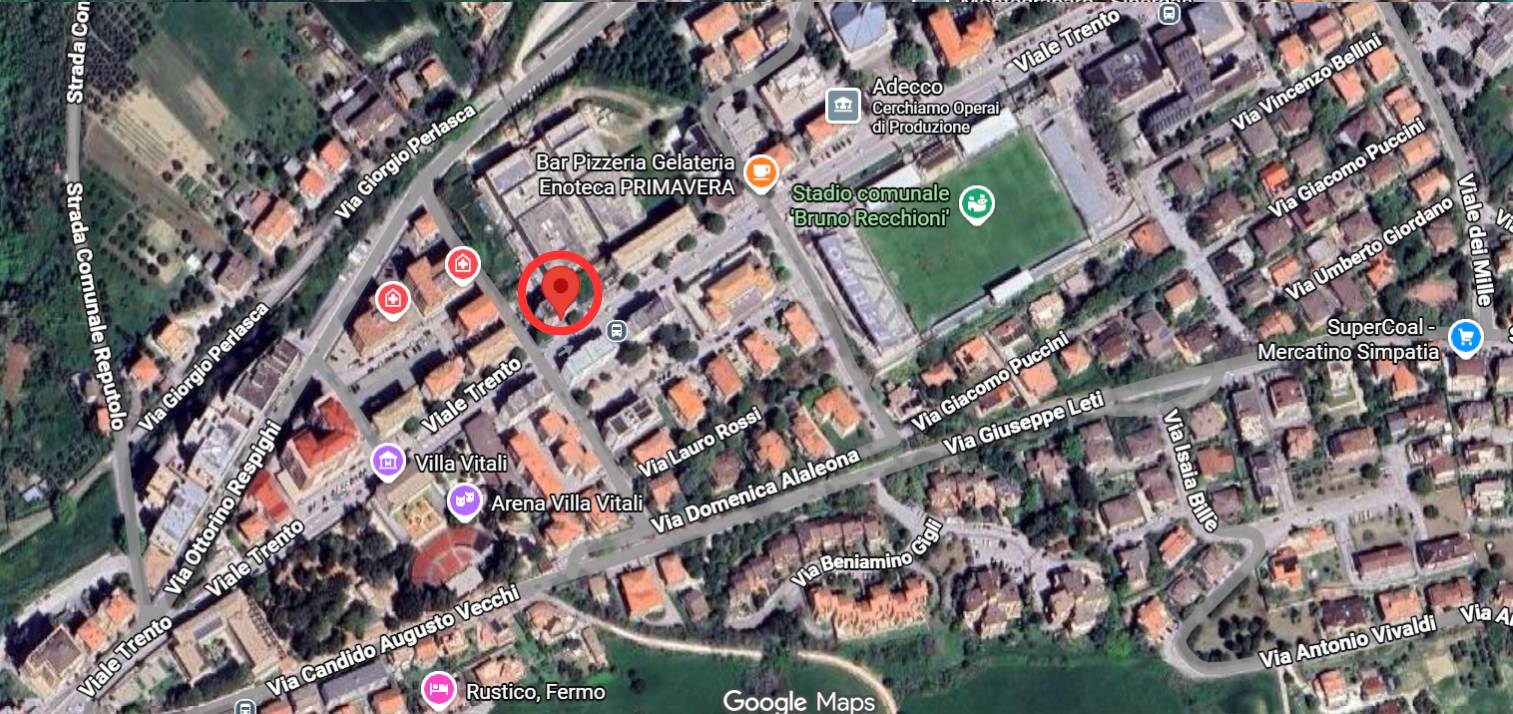The image size is (1513, 714).
Task: Open the Rustico, Fermo lodging marker
Action: point(438,689)
